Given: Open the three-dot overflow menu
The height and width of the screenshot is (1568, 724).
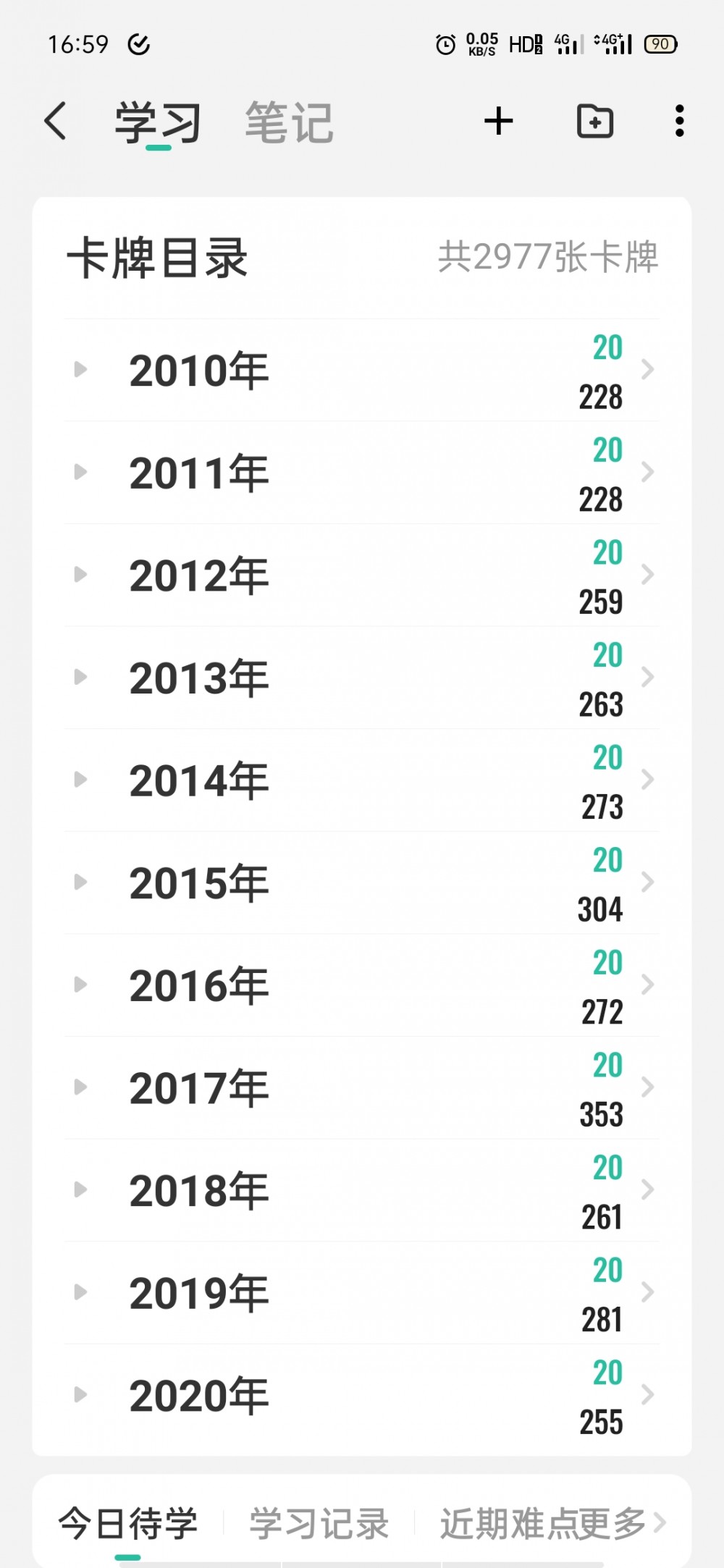Looking at the screenshot, I should 679,120.
